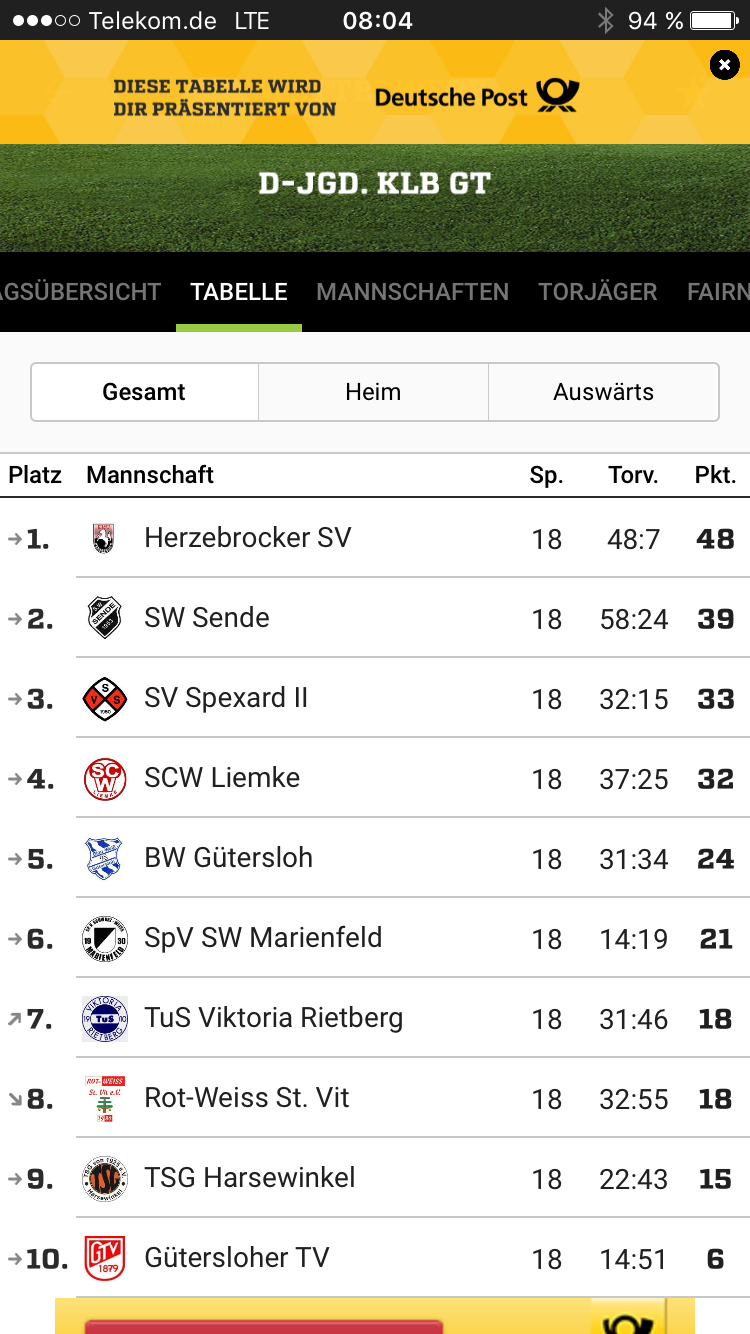Dismiss the Deutsche Post banner

[724, 65]
